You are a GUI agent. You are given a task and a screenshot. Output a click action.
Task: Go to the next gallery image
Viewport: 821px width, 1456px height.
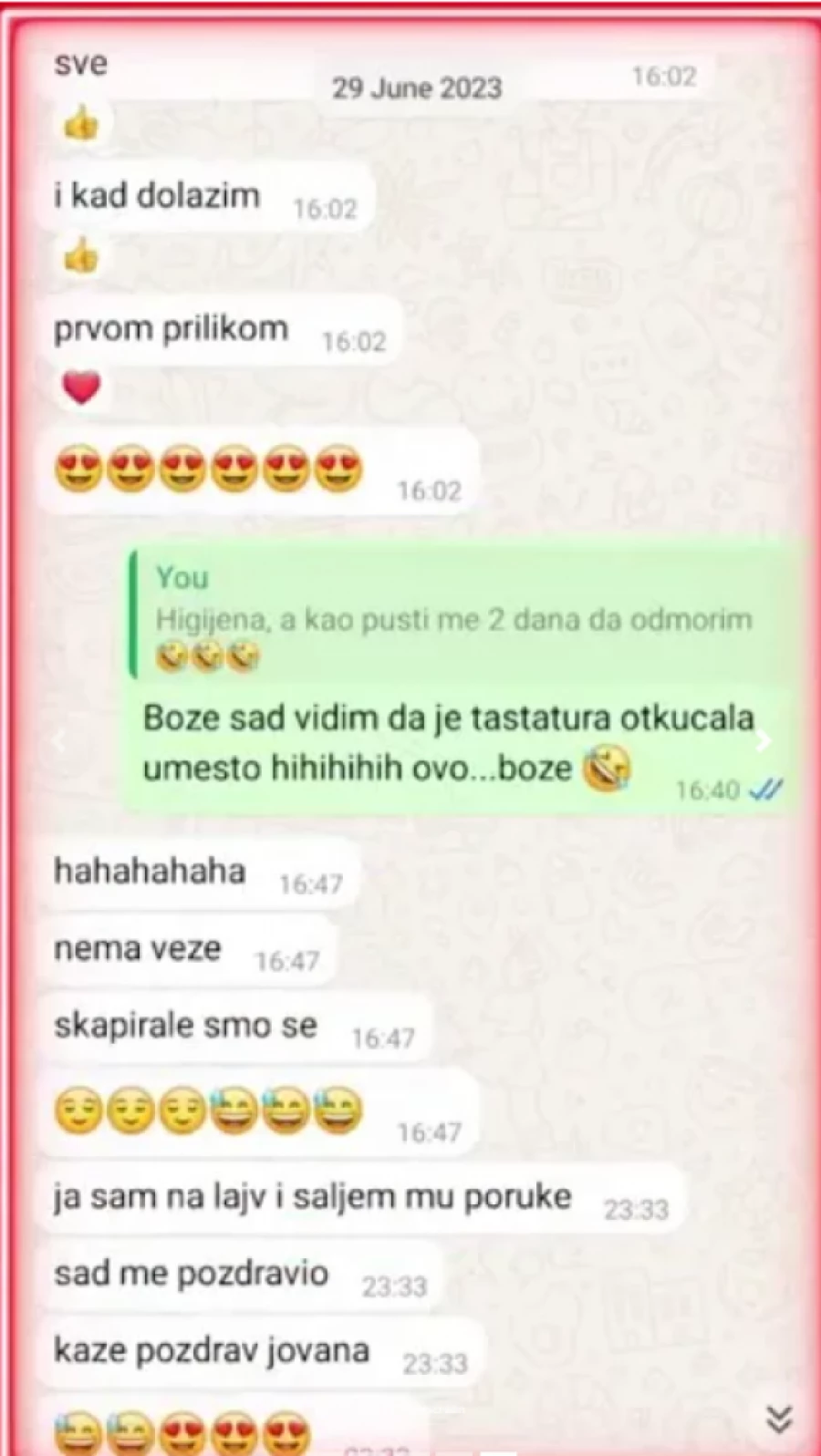(763, 740)
